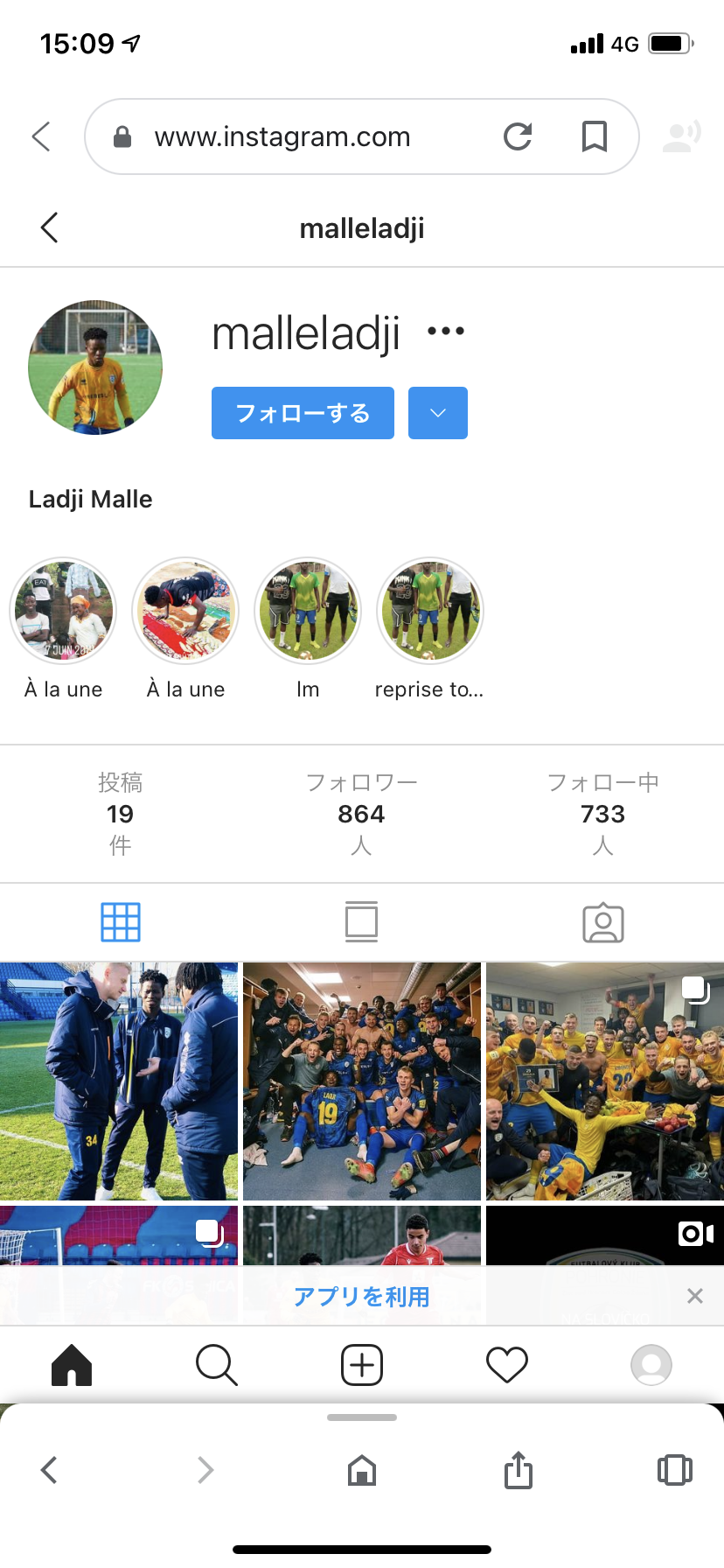
Task: Switch to the feed list view
Action: point(361,922)
